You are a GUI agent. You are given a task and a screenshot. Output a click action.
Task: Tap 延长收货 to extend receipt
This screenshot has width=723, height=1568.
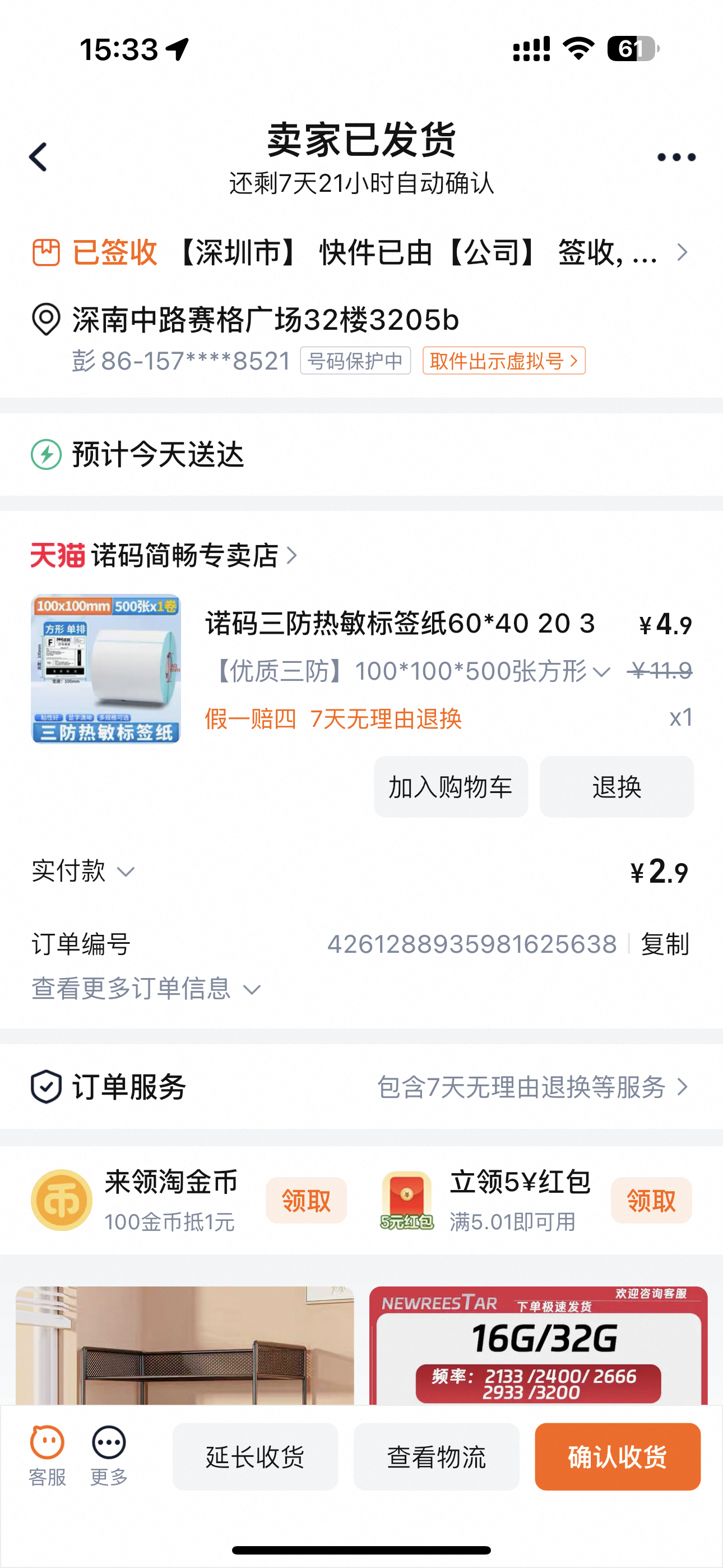(x=255, y=1456)
